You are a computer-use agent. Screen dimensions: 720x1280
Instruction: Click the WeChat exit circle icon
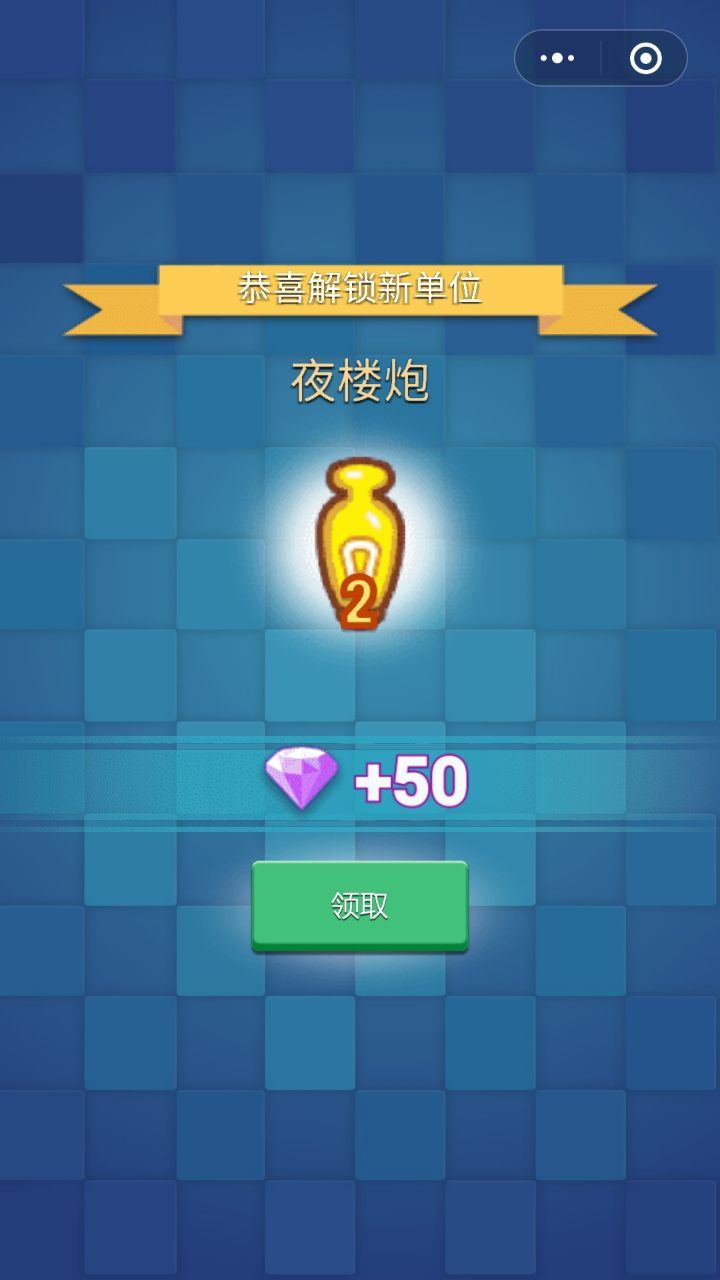coord(644,58)
